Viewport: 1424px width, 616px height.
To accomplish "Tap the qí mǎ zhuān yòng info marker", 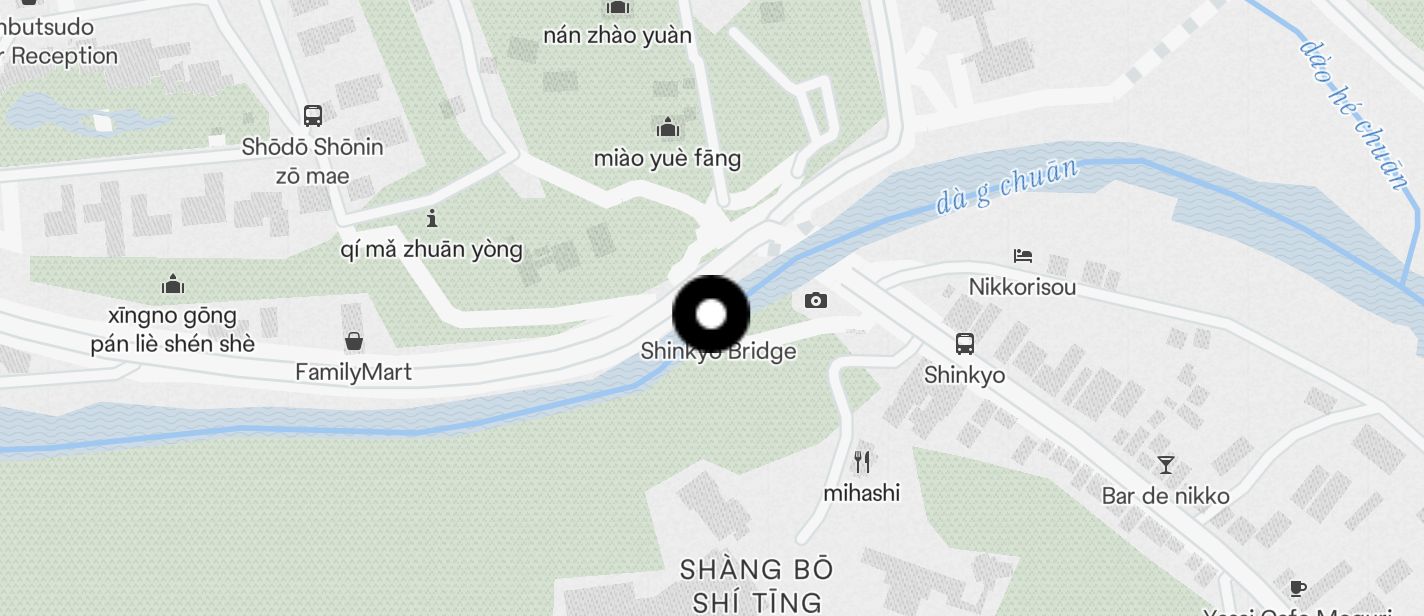I will coord(432,218).
